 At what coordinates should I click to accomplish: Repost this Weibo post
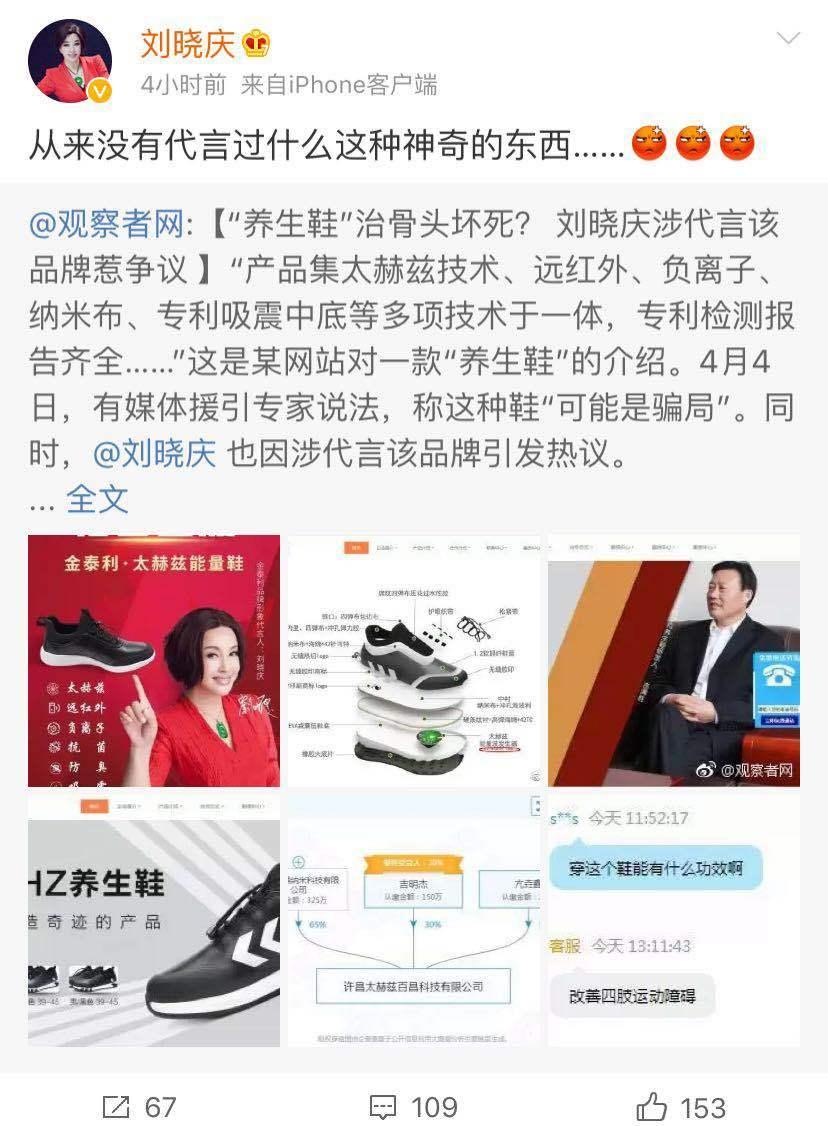point(139,1107)
